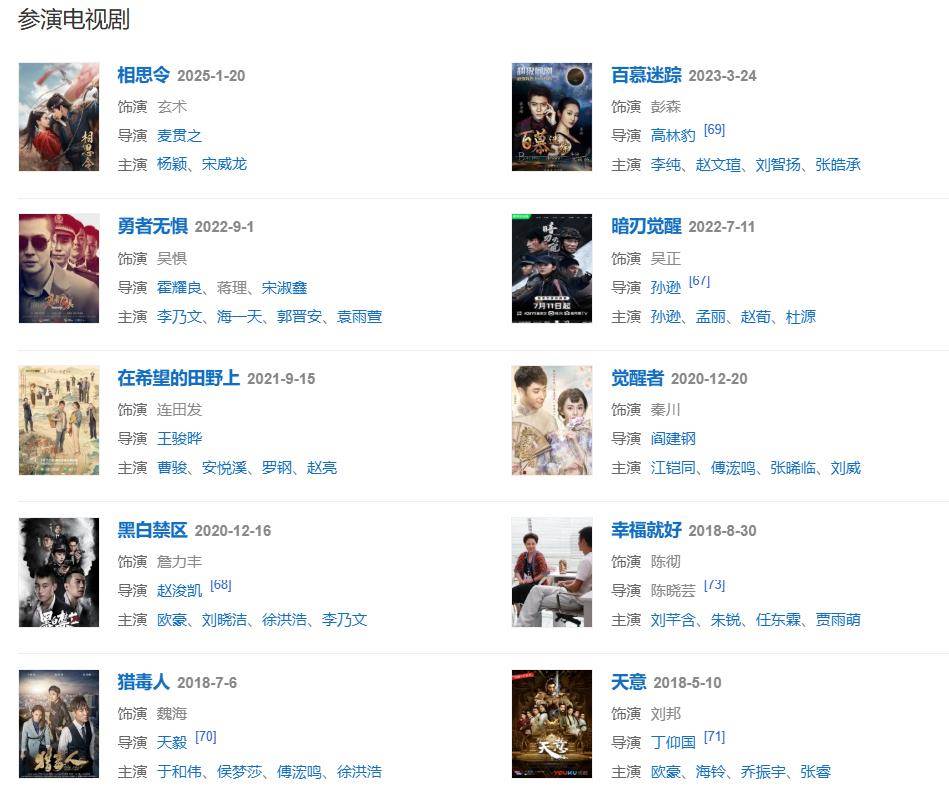The width and height of the screenshot is (949, 800).
Task: Open 在希望的田野上 drama page
Action: tap(178, 378)
